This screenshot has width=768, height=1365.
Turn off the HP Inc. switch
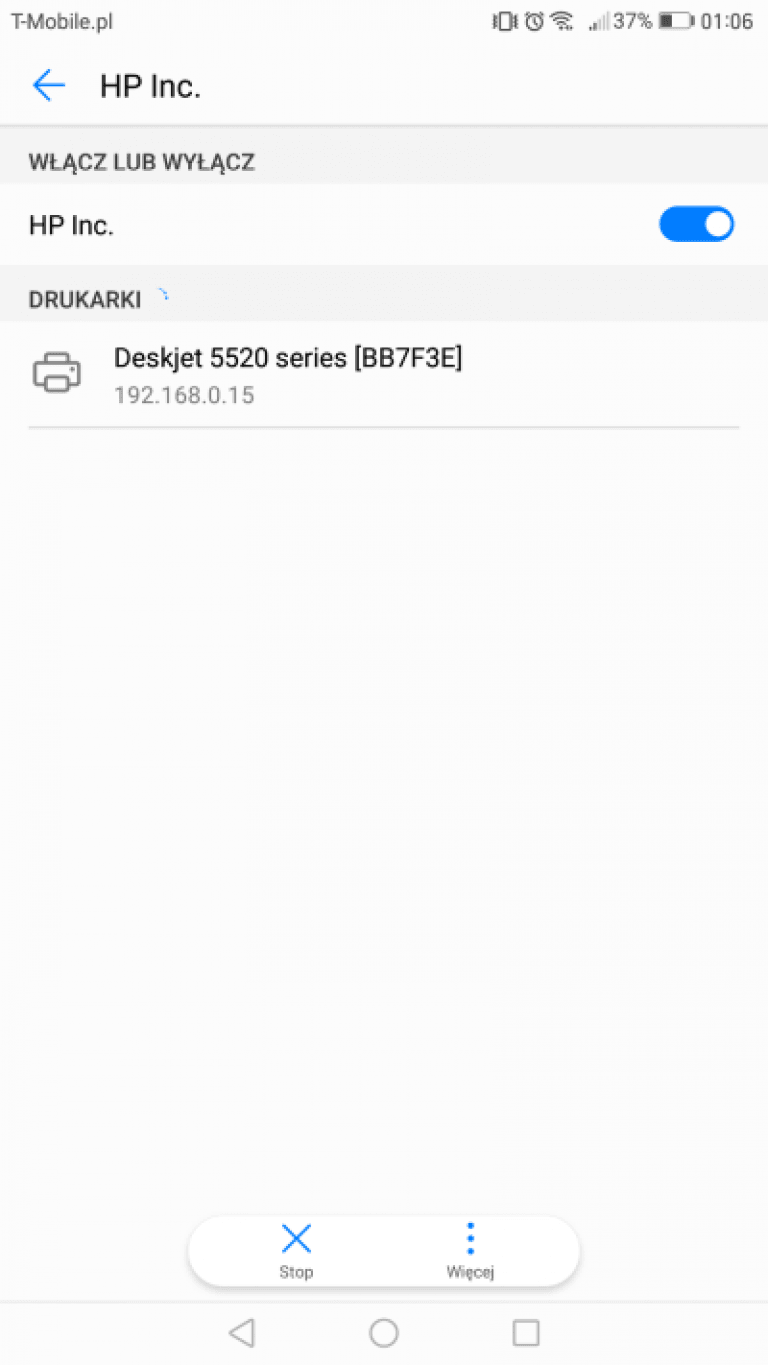[696, 224]
